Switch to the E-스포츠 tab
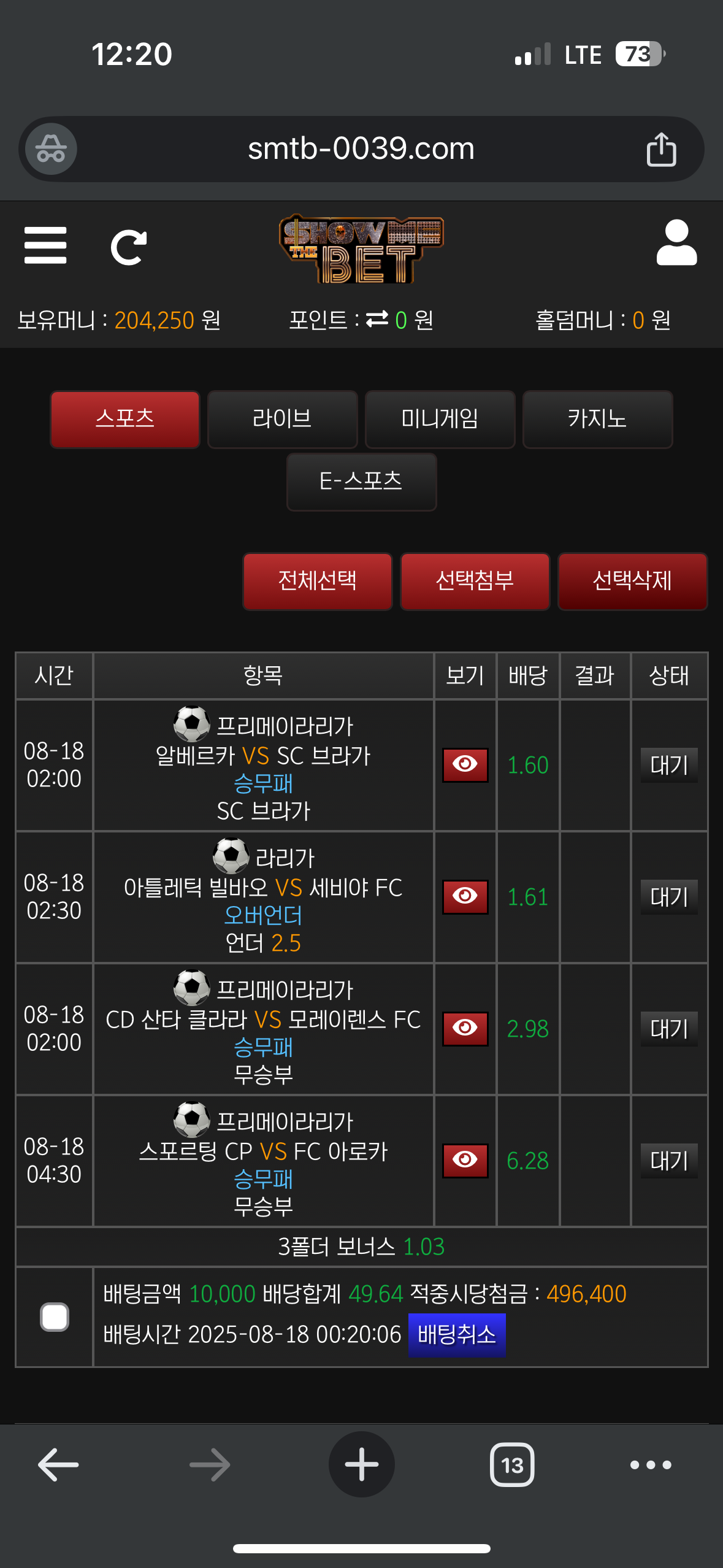The height and width of the screenshot is (1568, 723). tap(361, 482)
